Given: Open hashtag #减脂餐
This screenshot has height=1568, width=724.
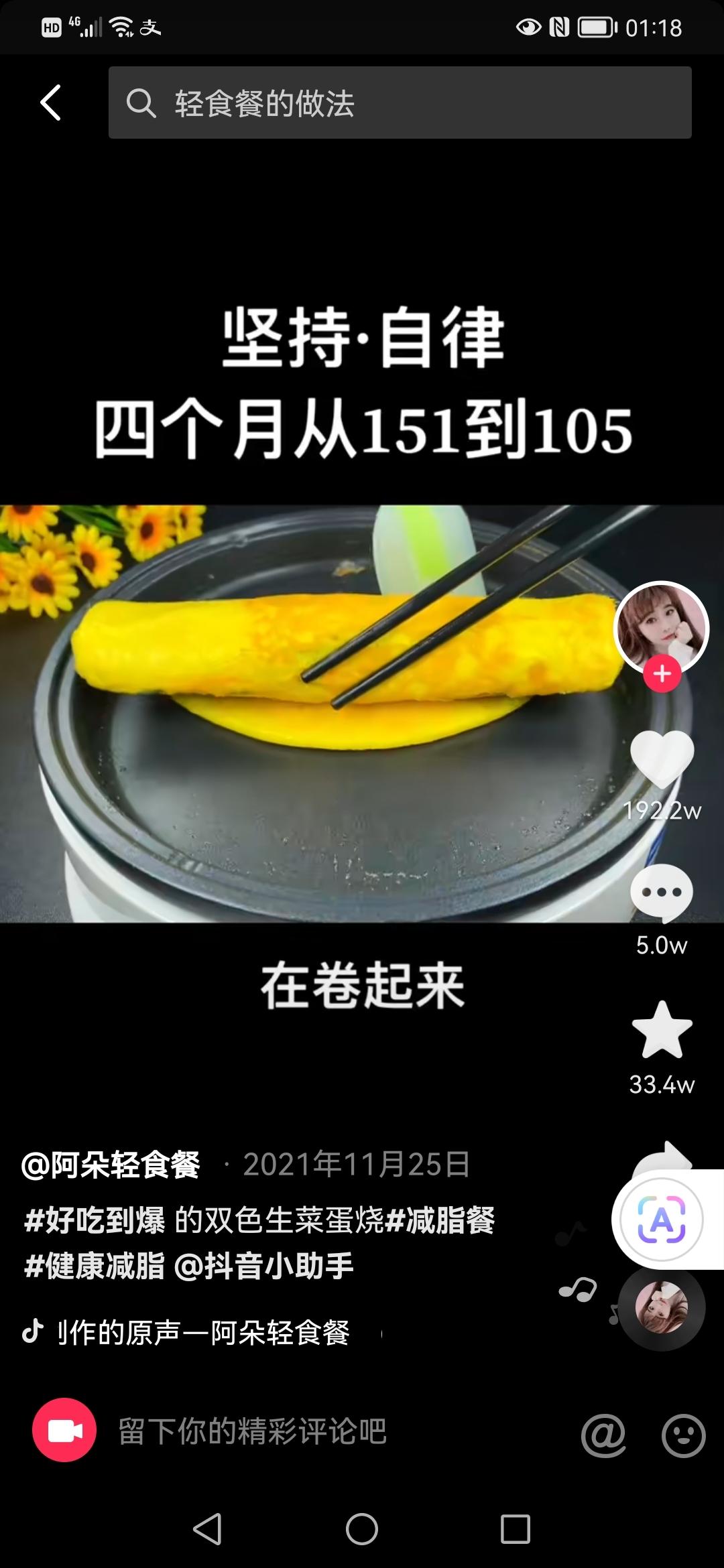Looking at the screenshot, I should pos(440,1220).
